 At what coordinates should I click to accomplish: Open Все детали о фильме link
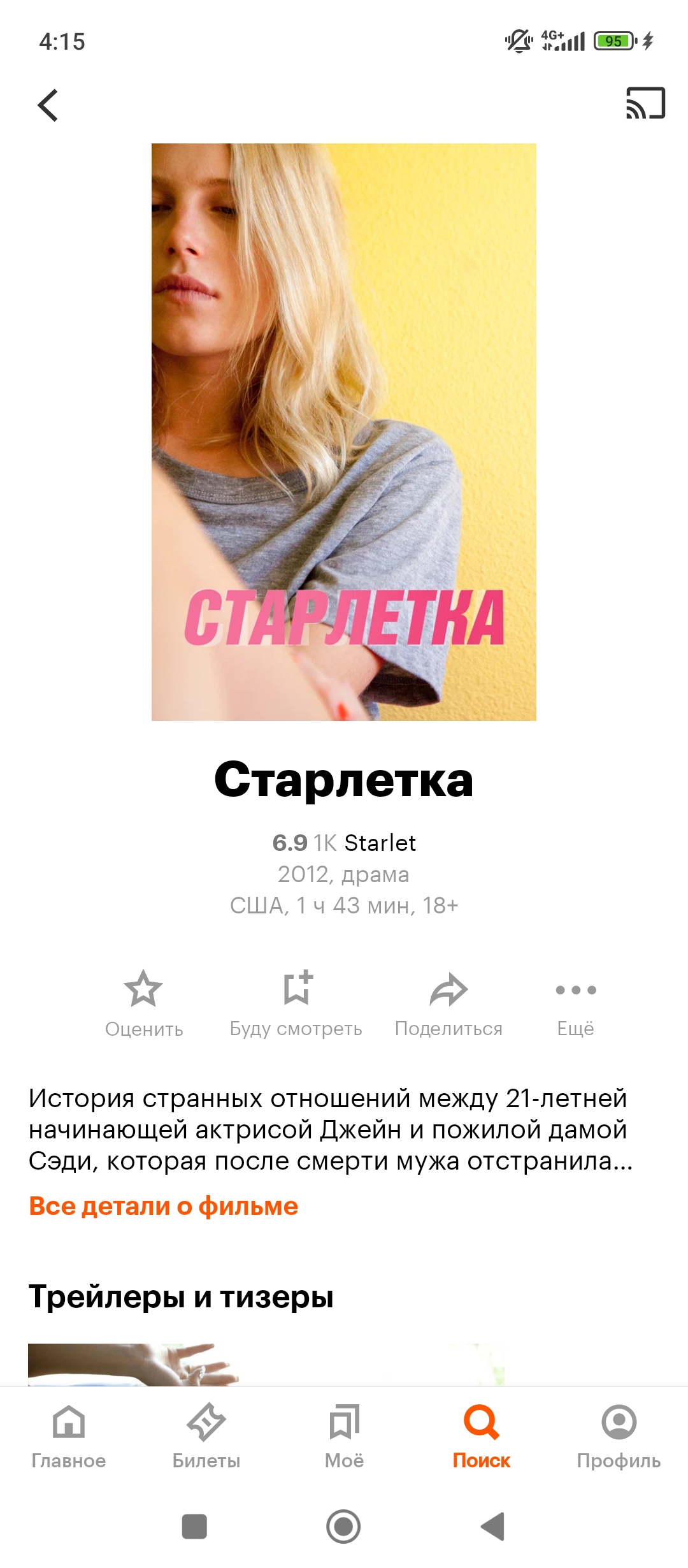(164, 1206)
